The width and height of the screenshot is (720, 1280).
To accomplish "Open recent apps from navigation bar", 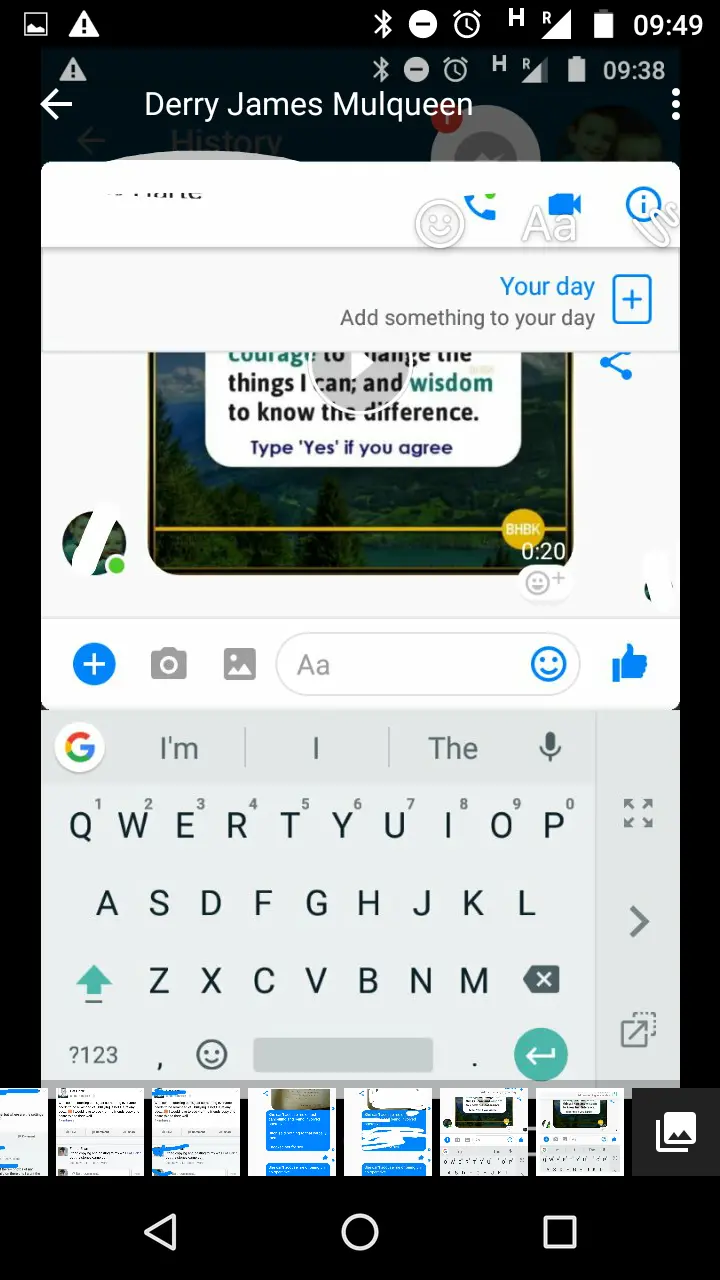I will [x=560, y=1232].
